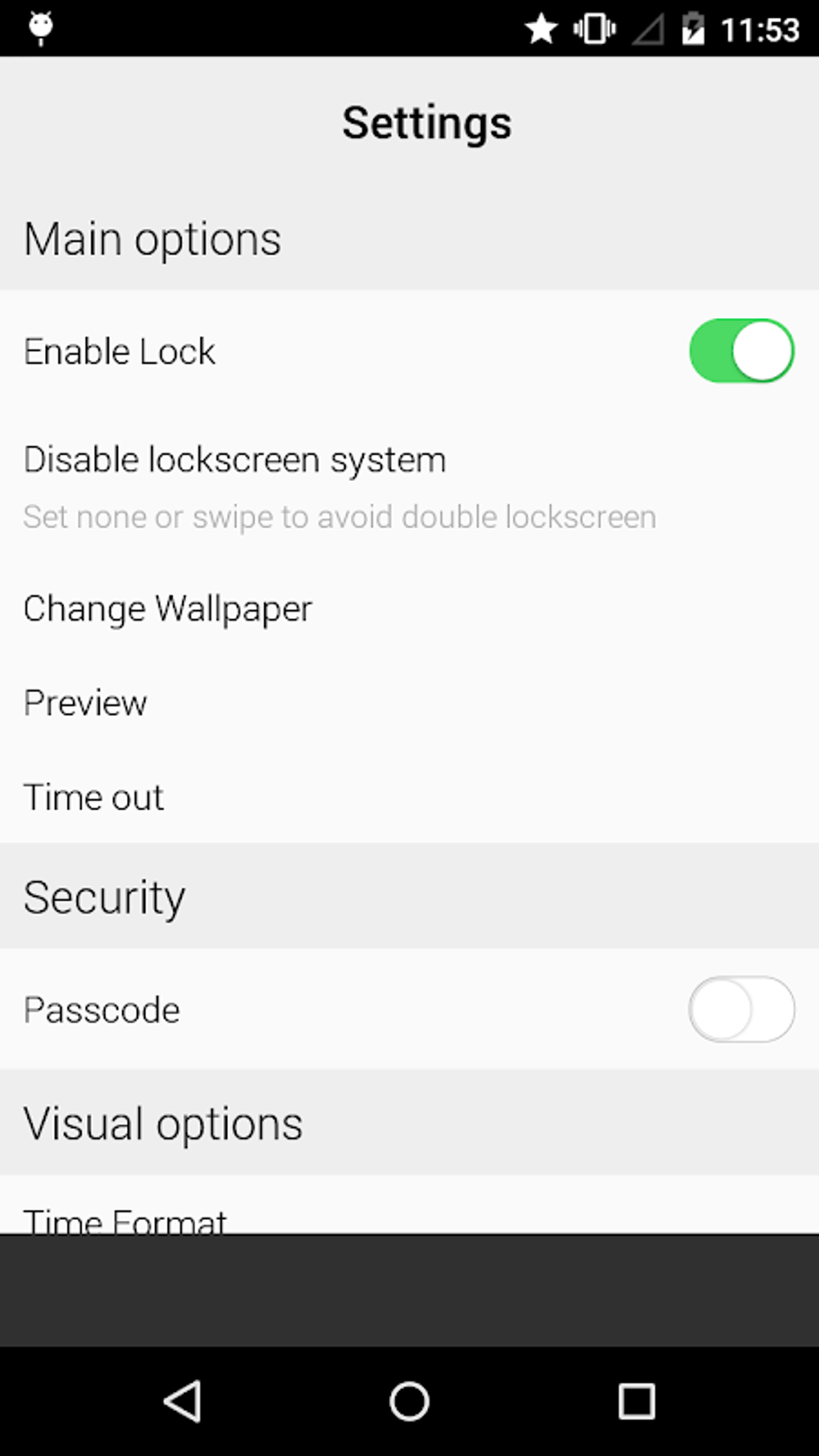Screen dimensions: 819x1456
Task: Go back with the system back button
Action: coord(182,1401)
